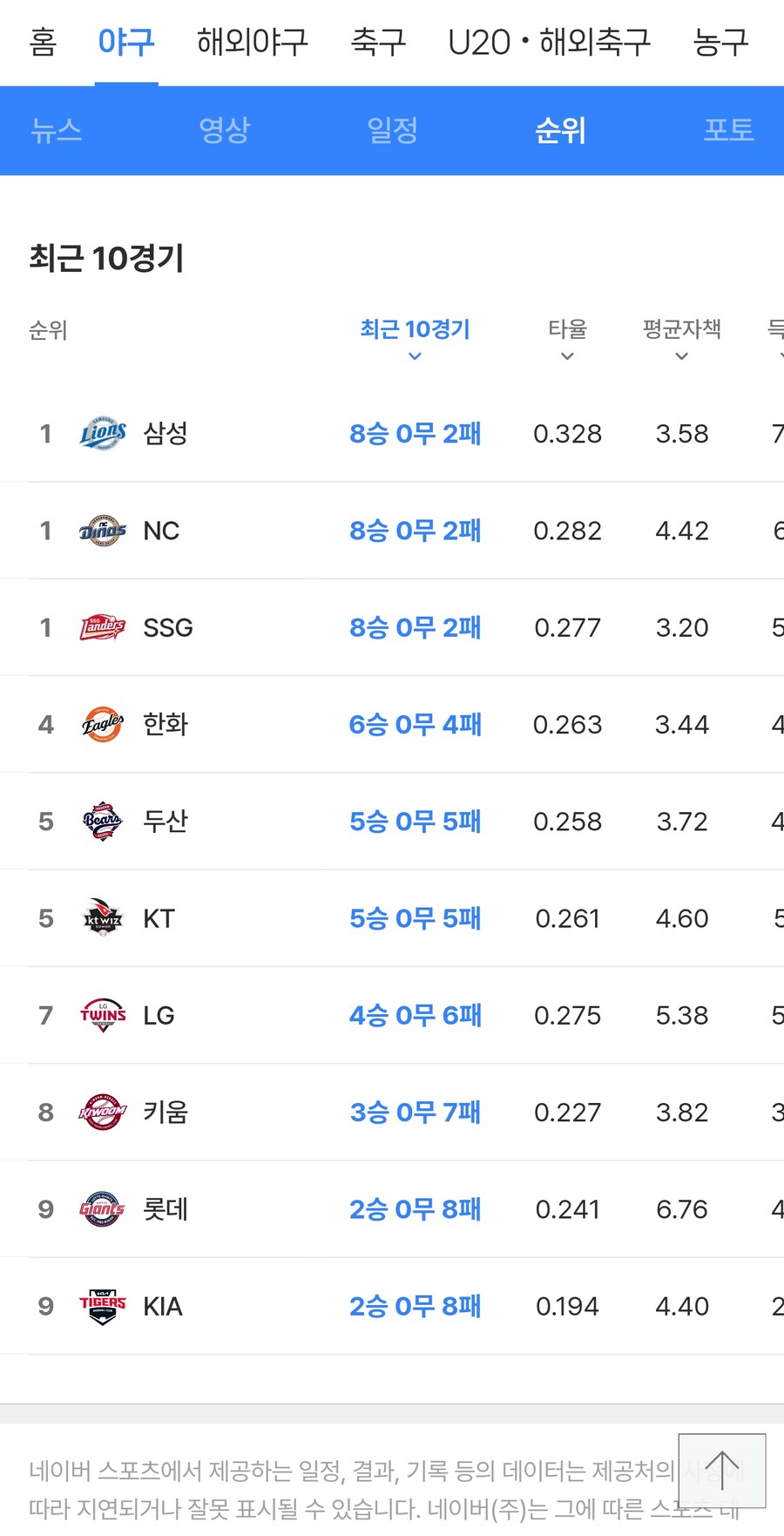Image resolution: width=784 pixels, height=1536 pixels.
Task: Open the SSG Landers team logo
Action: tap(102, 626)
